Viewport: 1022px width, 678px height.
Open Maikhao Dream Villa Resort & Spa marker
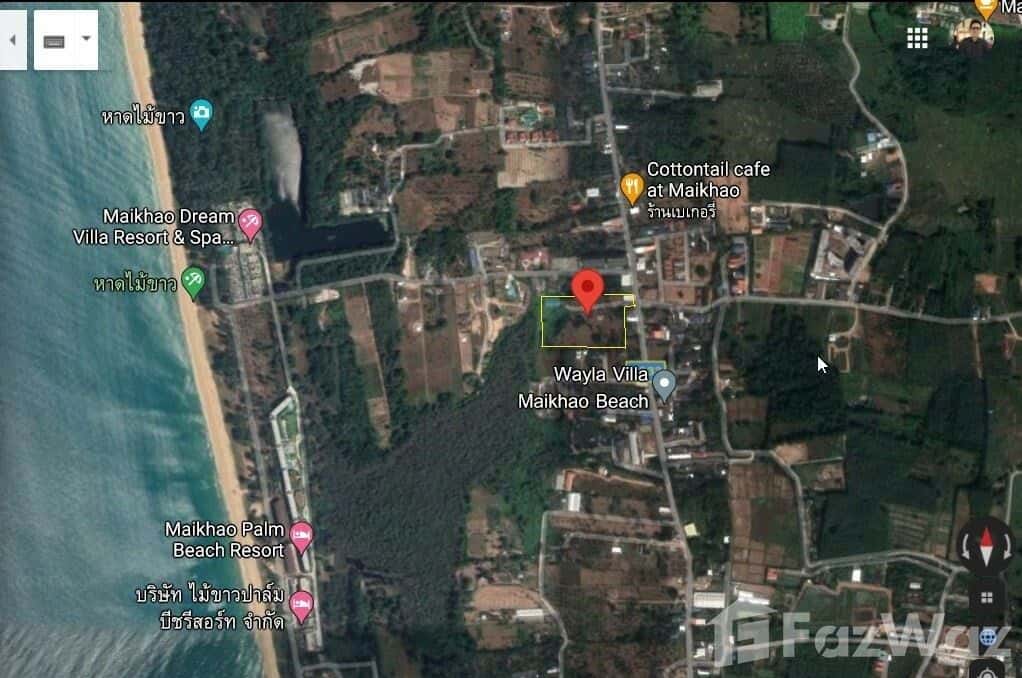point(250,224)
